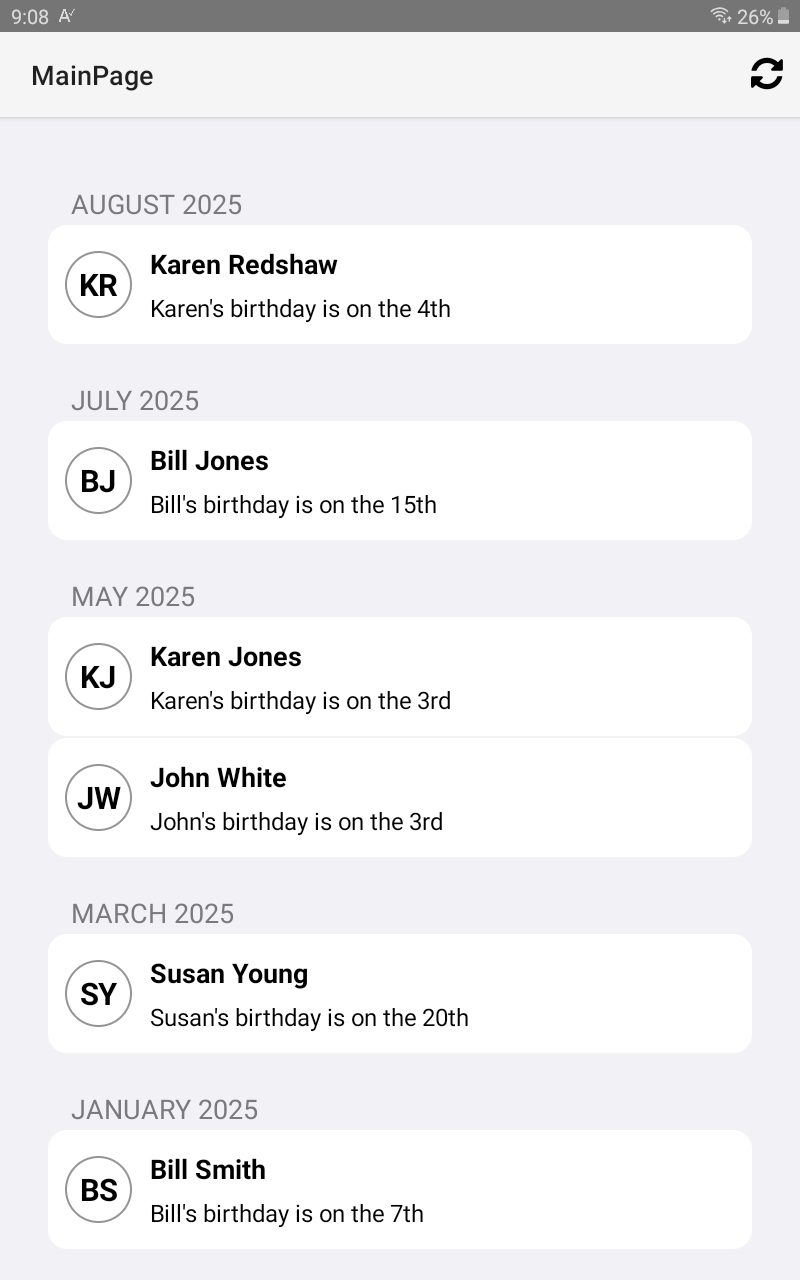This screenshot has width=800, height=1280.
Task: Tap the refresh icon in the app bar
Action: [x=766, y=74]
